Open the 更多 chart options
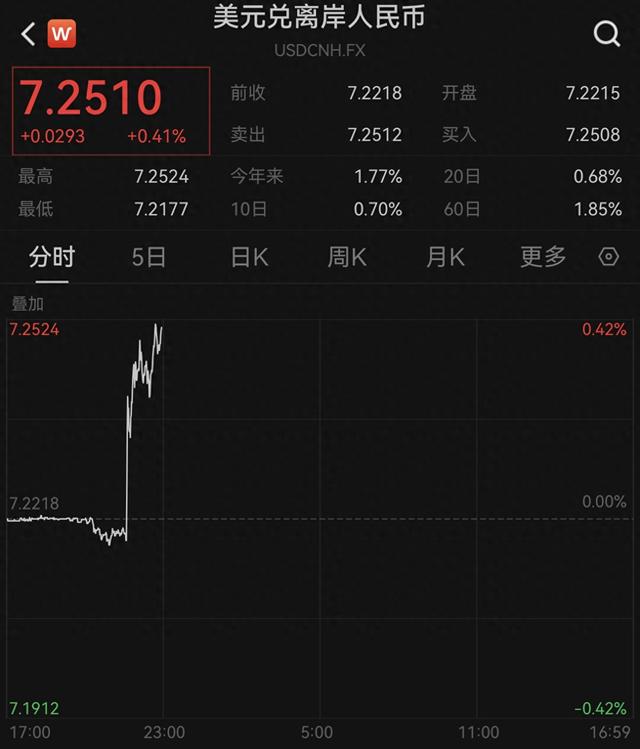The height and width of the screenshot is (749, 640). click(x=543, y=257)
